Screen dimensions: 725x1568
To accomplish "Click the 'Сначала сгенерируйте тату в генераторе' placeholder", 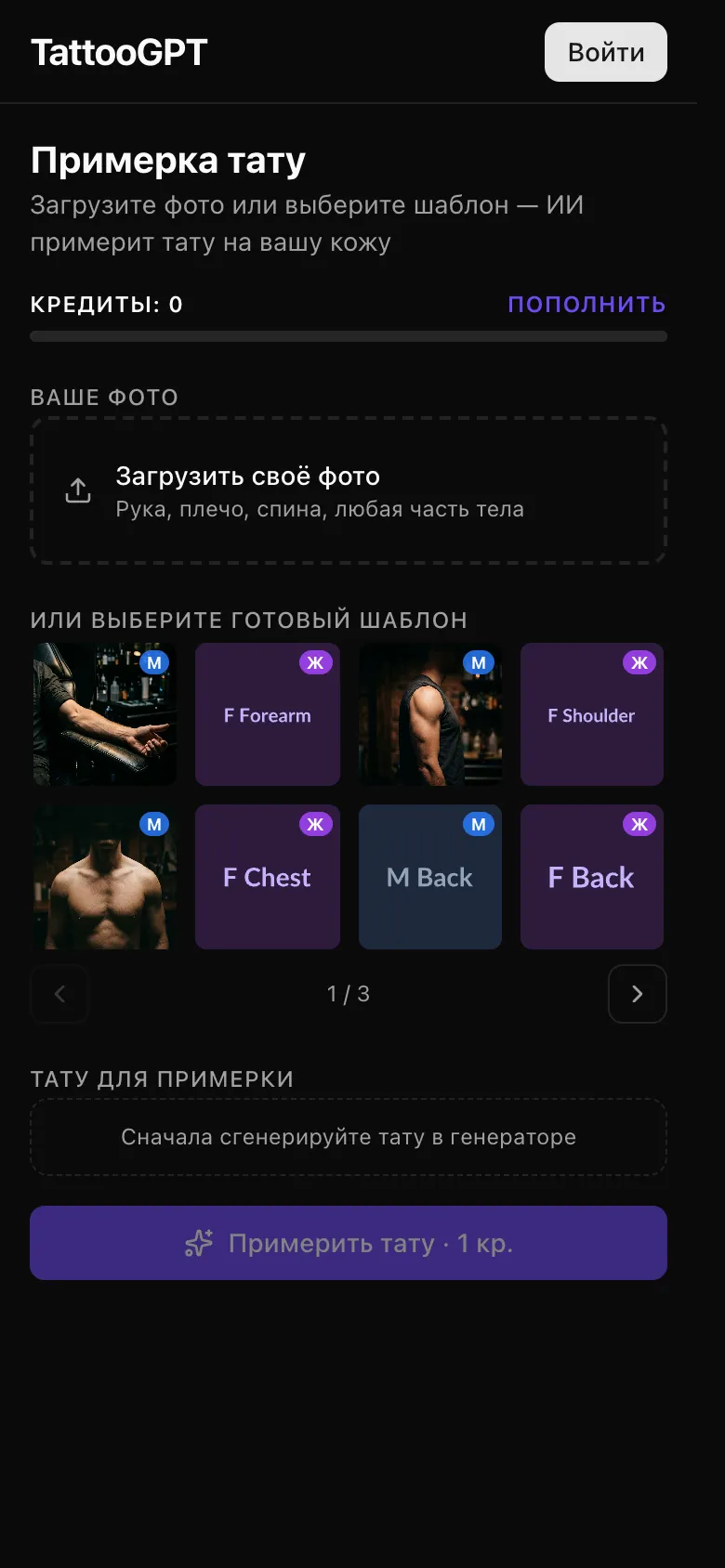I will pyautogui.click(x=348, y=1136).
